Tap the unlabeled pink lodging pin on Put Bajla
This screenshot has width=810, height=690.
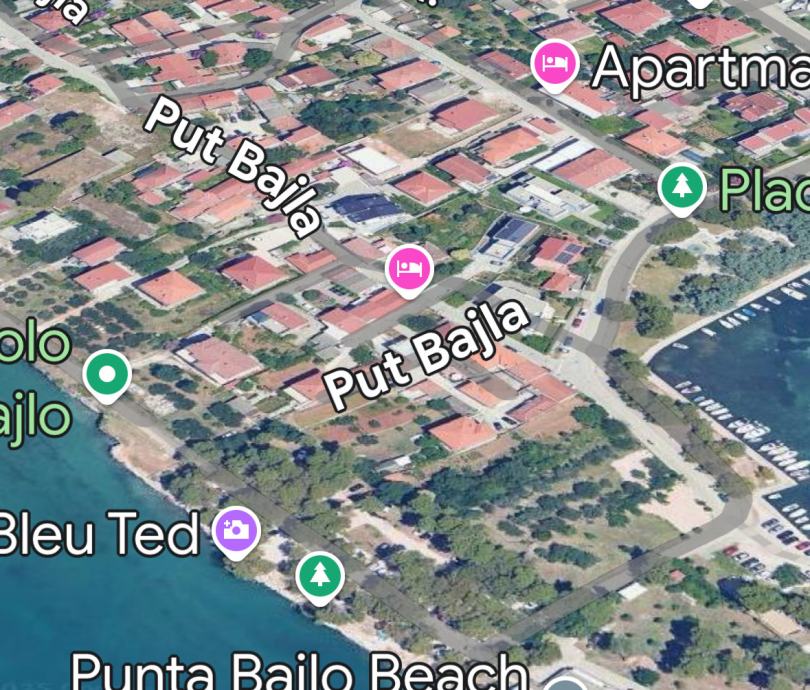[409, 269]
